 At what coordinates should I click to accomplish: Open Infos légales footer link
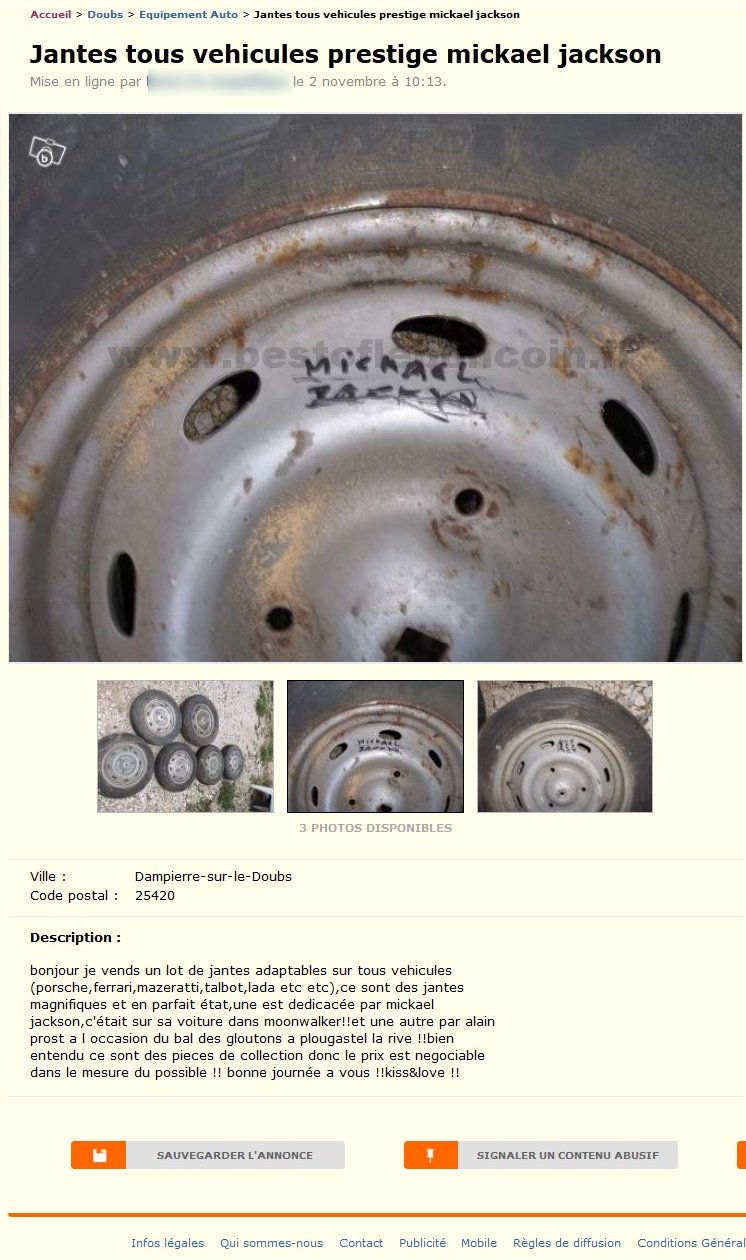pyautogui.click(x=167, y=1243)
